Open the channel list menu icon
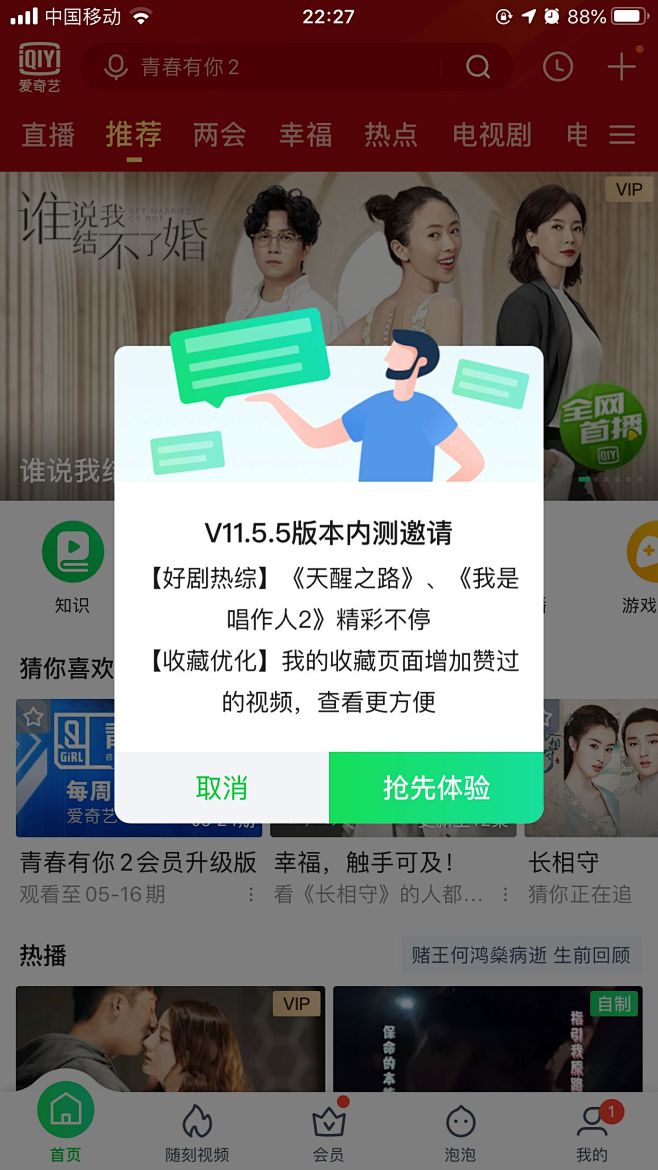658x1170 pixels. click(622, 135)
